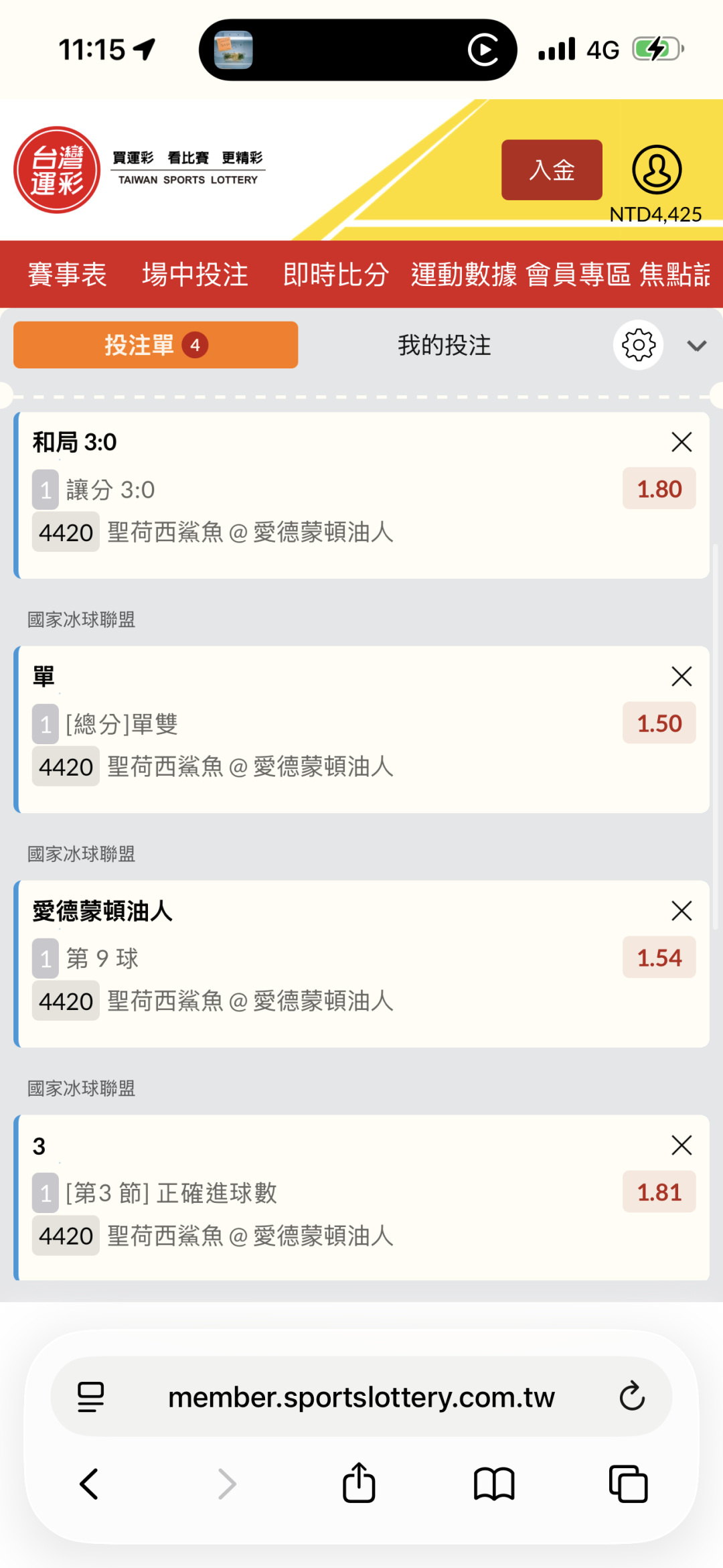
Task: Open the Safari share sheet
Action: tap(359, 1483)
